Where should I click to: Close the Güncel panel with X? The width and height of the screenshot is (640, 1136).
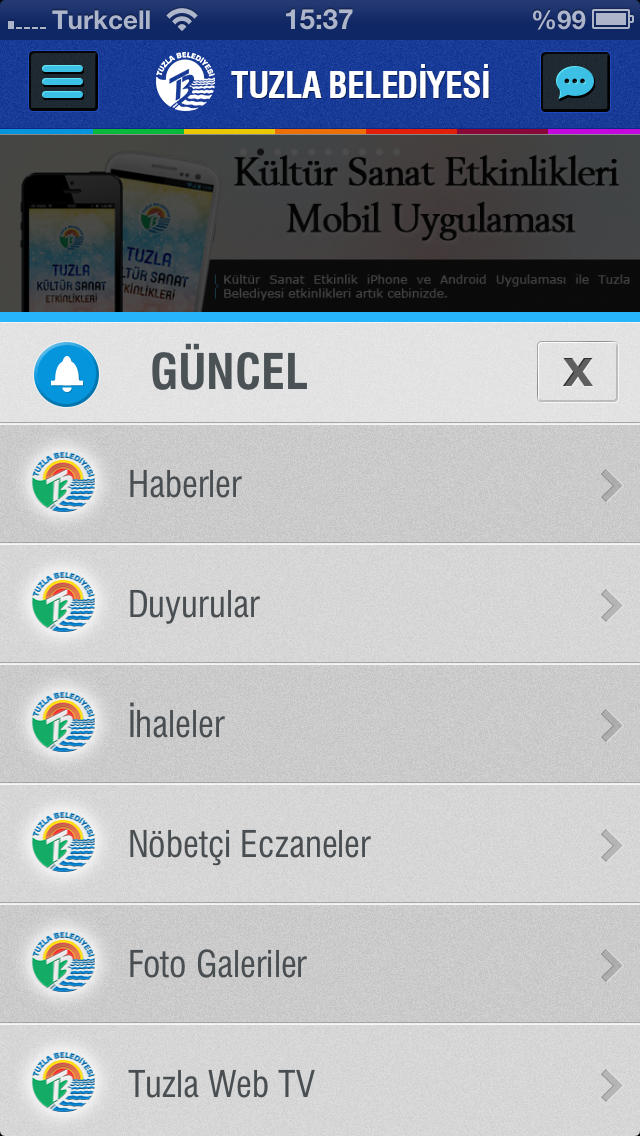(x=578, y=372)
